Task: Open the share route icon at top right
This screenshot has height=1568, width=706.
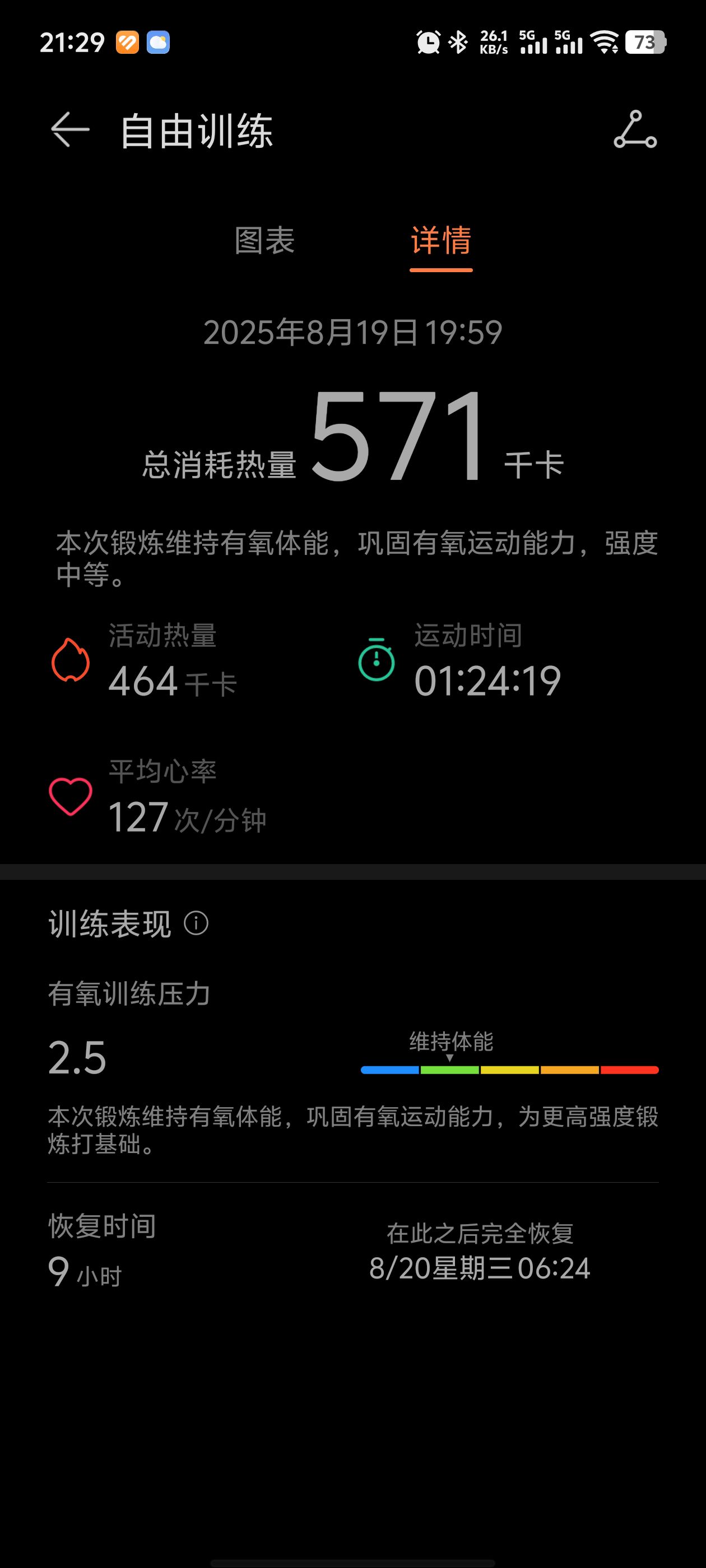Action: (635, 129)
